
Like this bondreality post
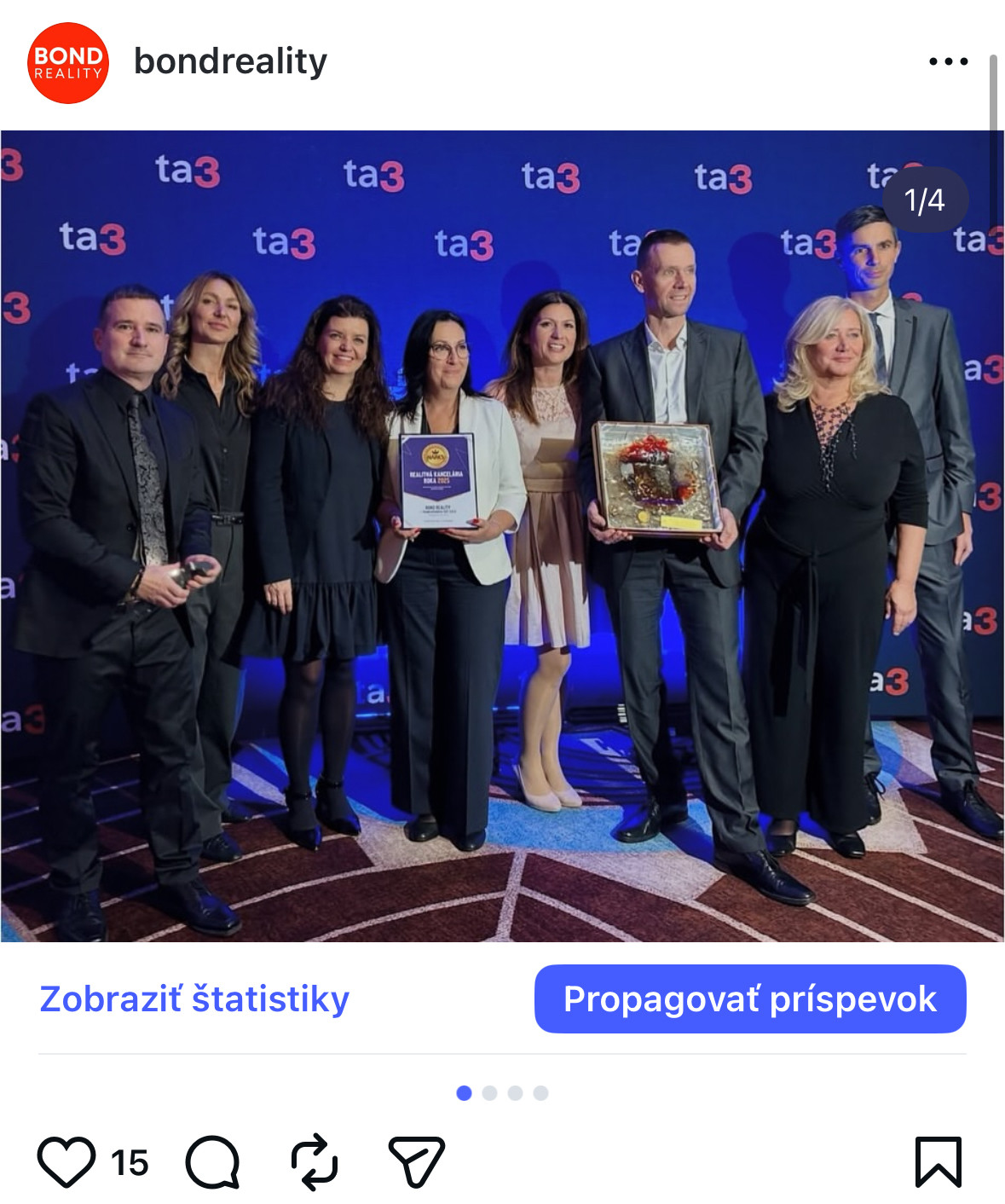(x=66, y=1161)
